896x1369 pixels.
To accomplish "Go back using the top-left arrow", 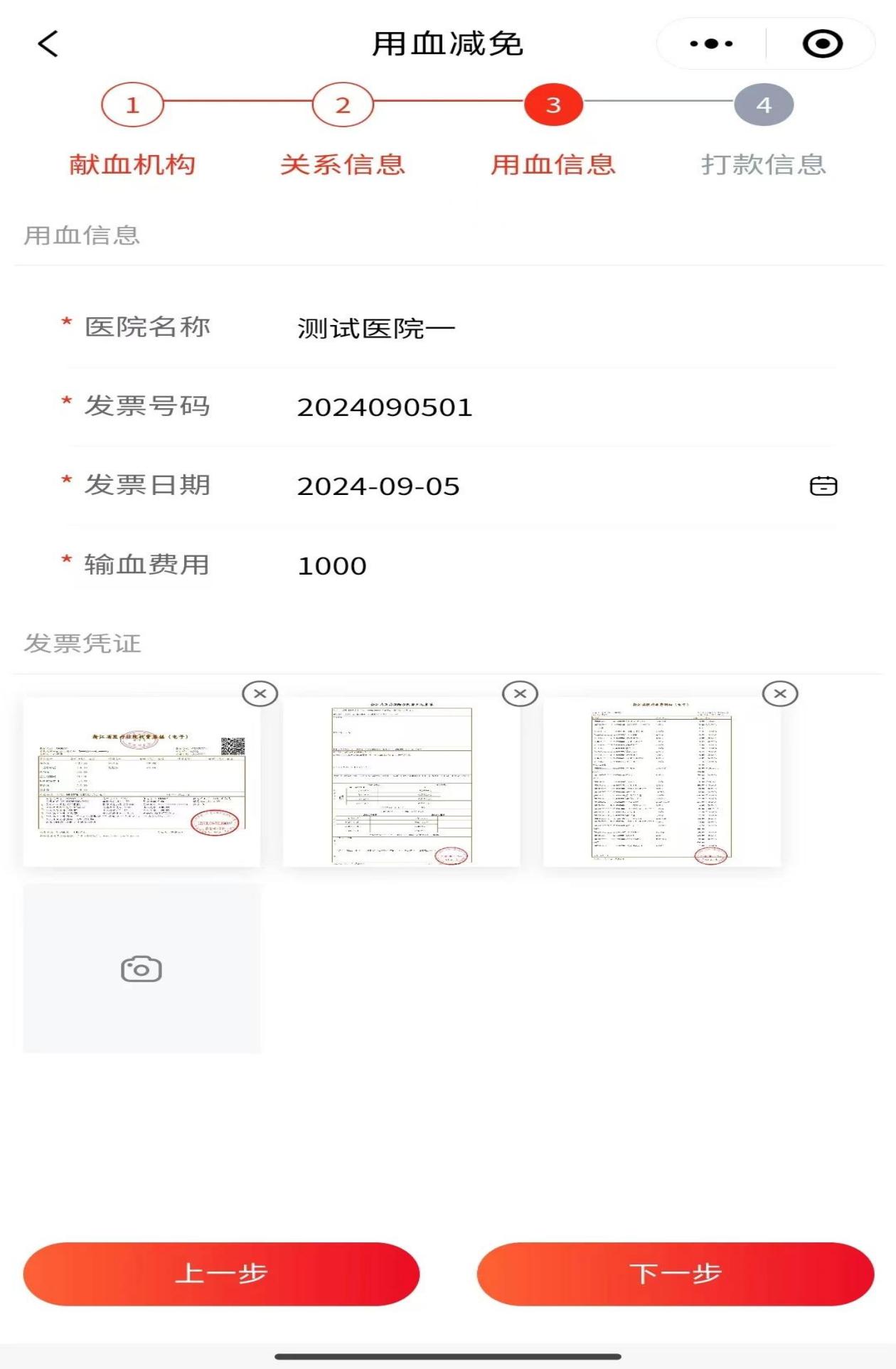I will (x=48, y=44).
